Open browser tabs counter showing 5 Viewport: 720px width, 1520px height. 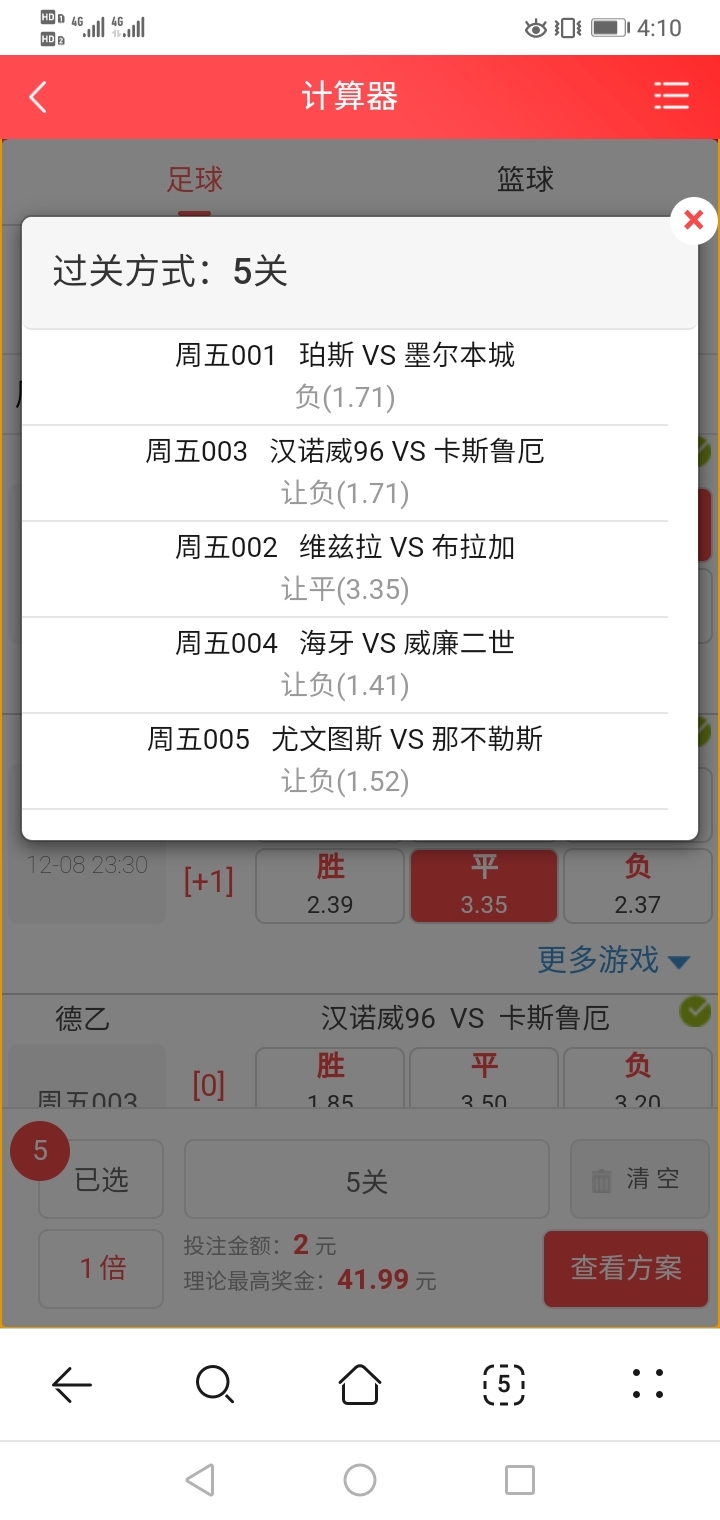(x=504, y=1384)
